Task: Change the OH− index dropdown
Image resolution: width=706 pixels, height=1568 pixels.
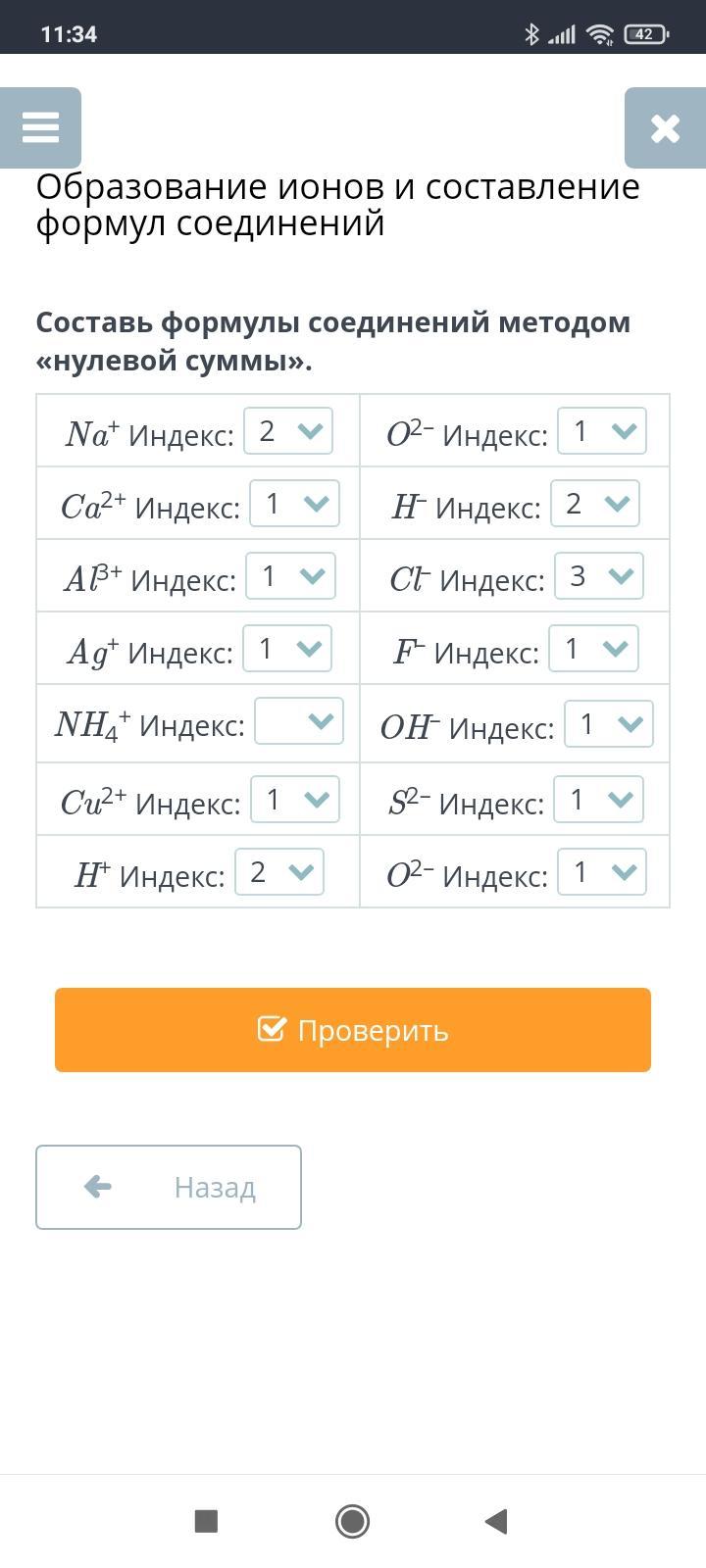Action: pyautogui.click(x=609, y=724)
